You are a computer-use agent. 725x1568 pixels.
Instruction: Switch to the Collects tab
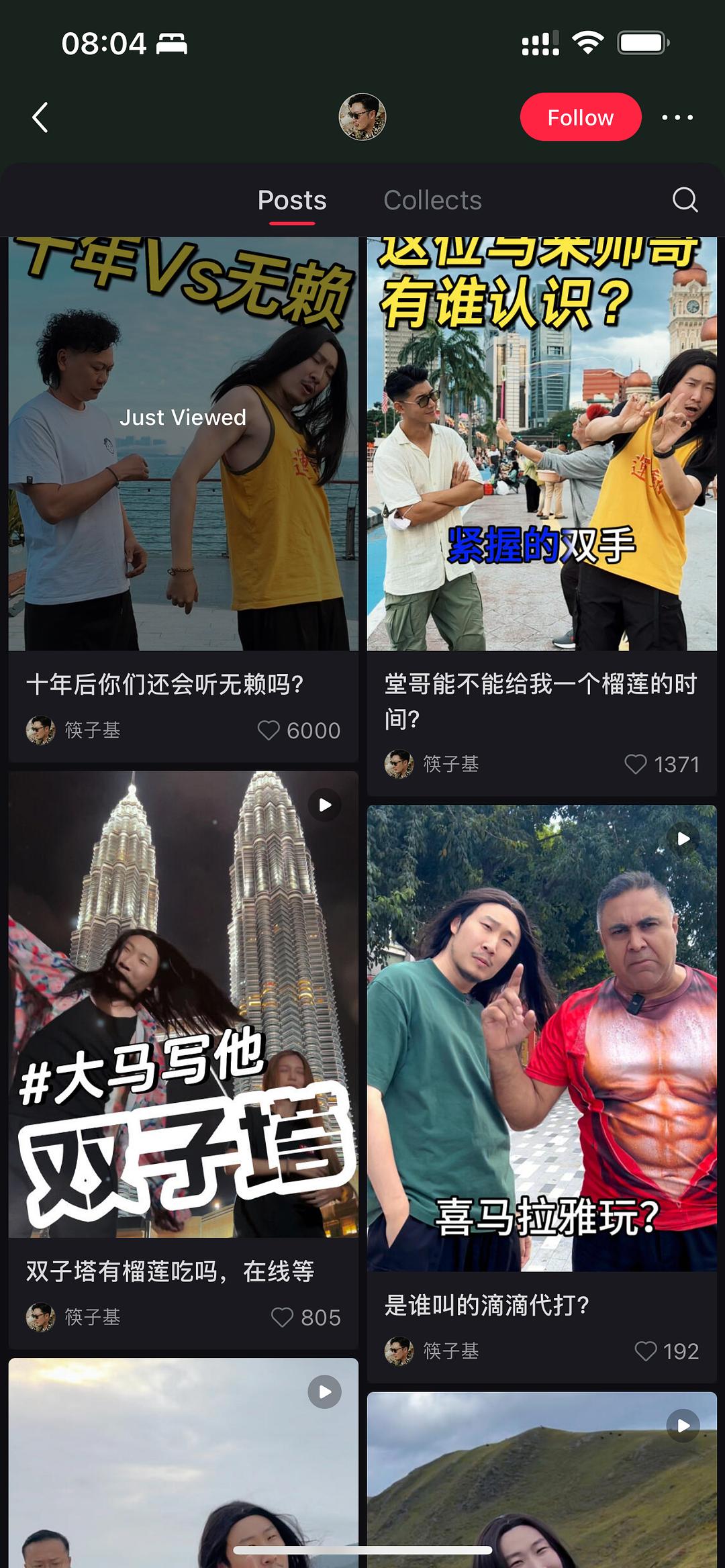(432, 199)
